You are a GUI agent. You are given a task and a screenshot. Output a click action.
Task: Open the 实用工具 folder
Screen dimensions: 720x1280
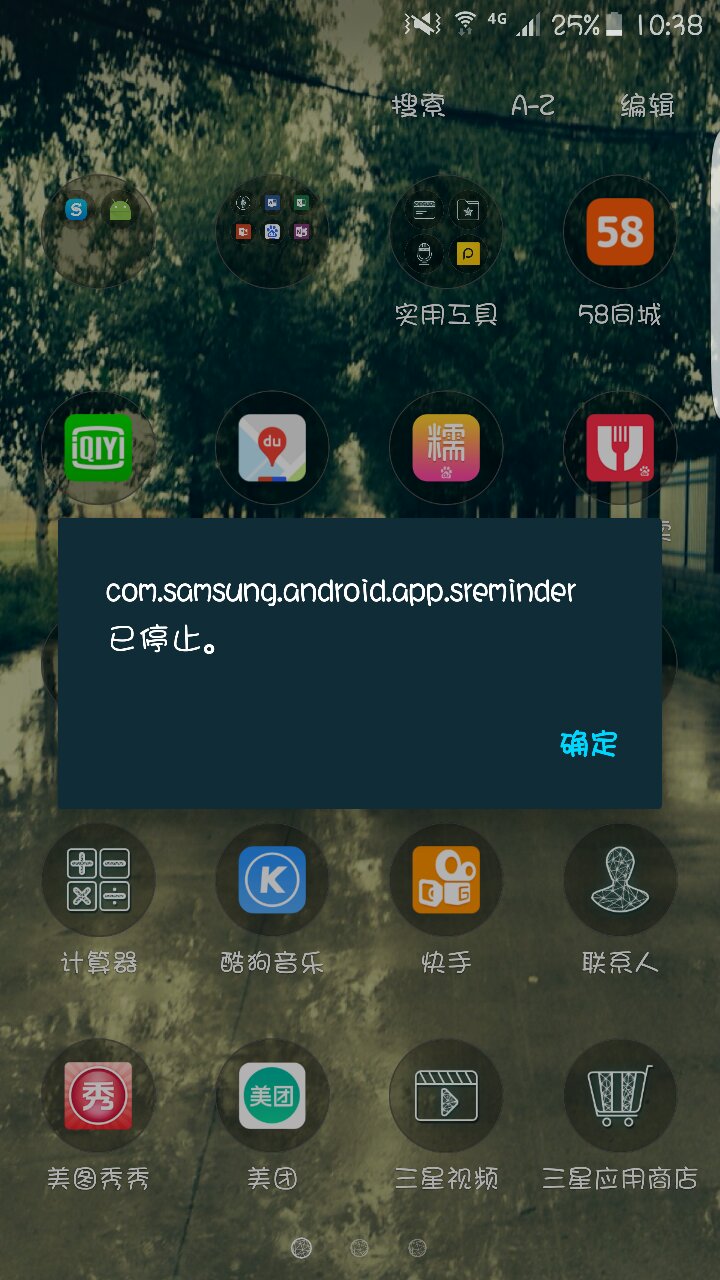click(446, 232)
